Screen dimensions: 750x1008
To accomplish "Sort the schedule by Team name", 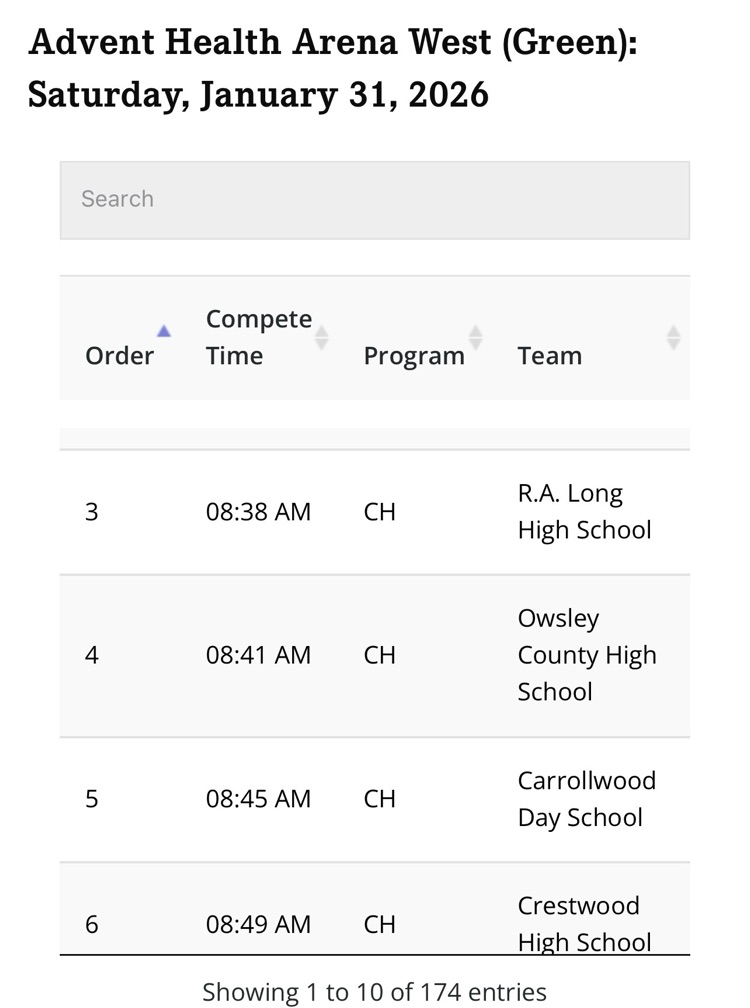I will point(550,355).
